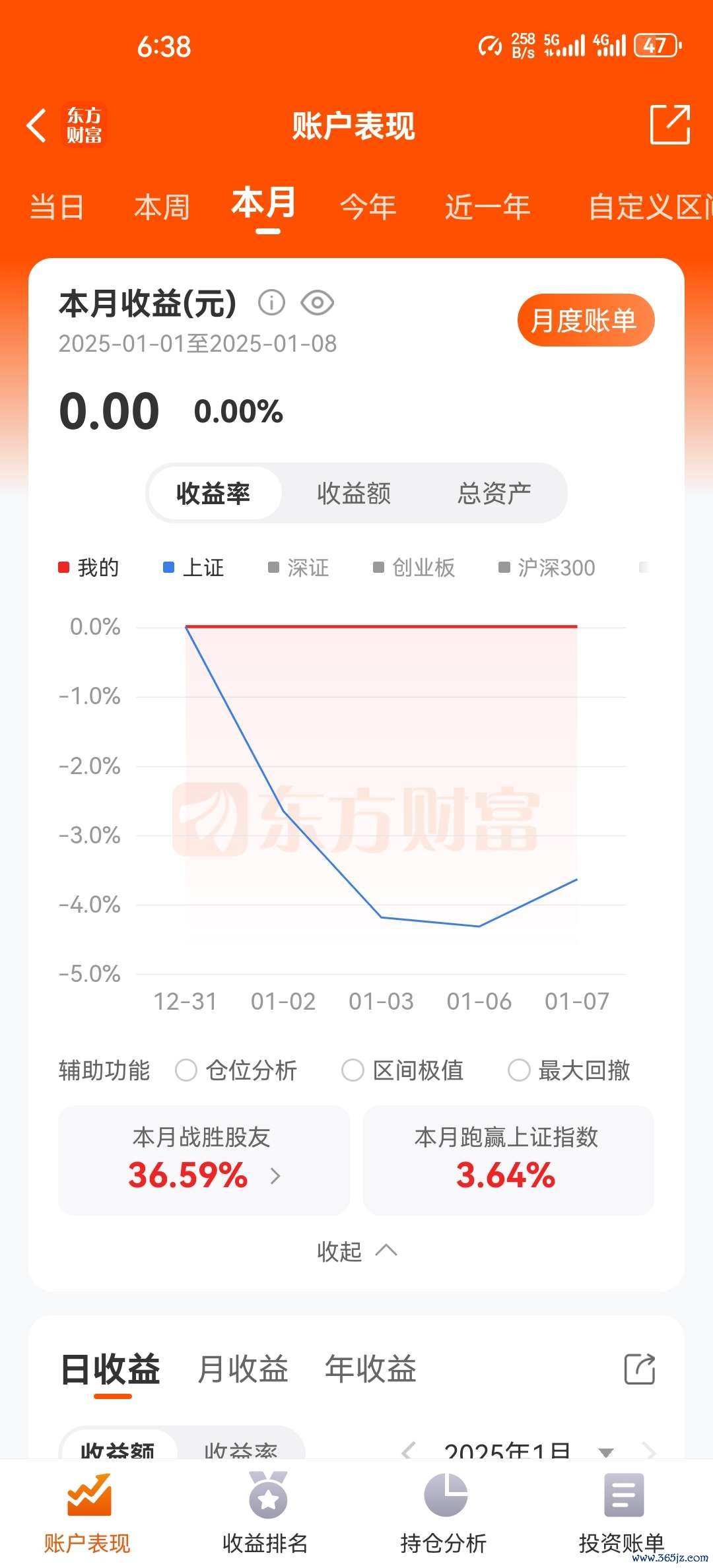Switch to 月收益 tab
Screen dimensions: 713x1568
click(242, 1369)
